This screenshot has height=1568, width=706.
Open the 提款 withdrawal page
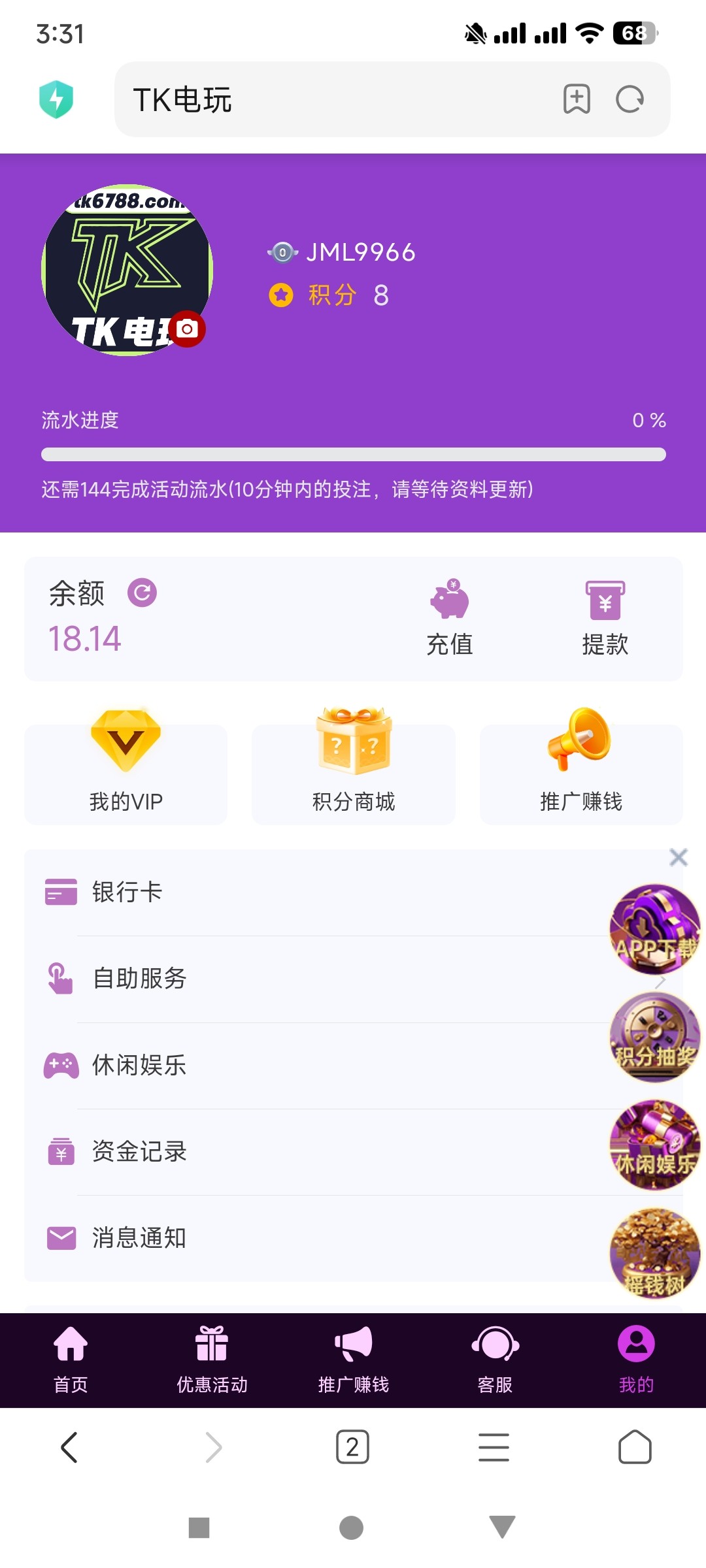(x=605, y=617)
